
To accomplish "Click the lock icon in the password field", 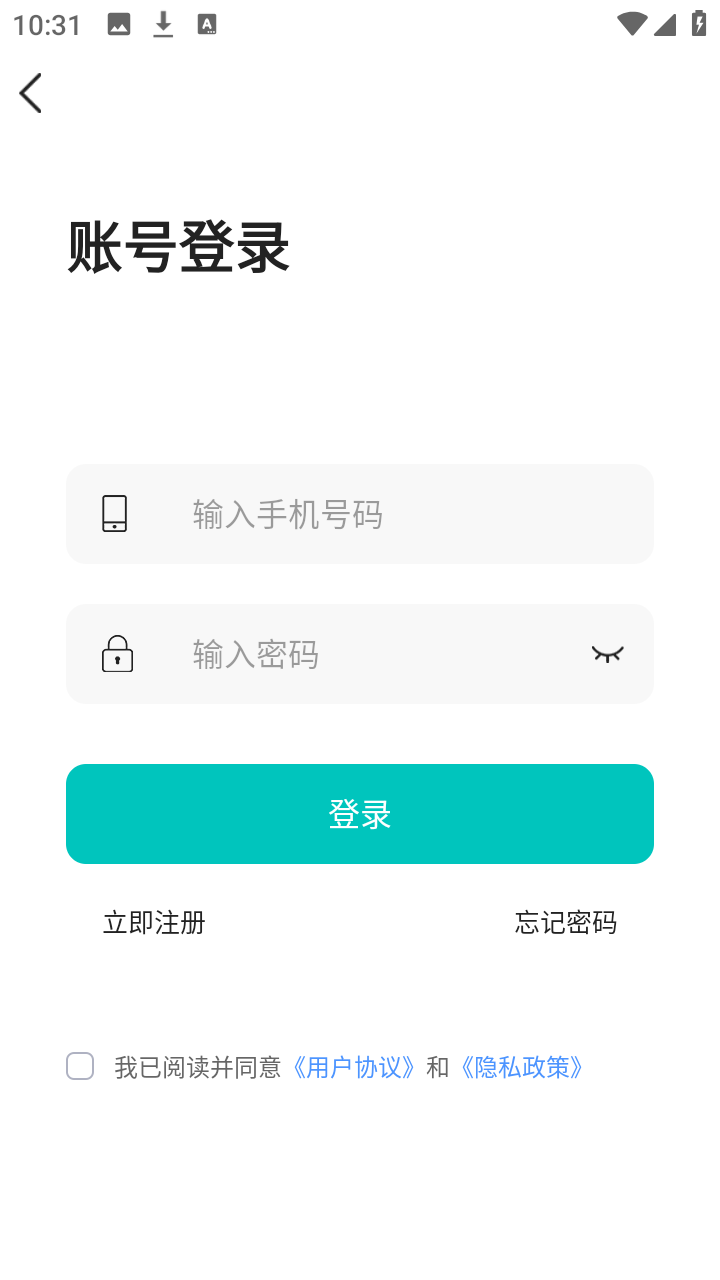I will (118, 654).
